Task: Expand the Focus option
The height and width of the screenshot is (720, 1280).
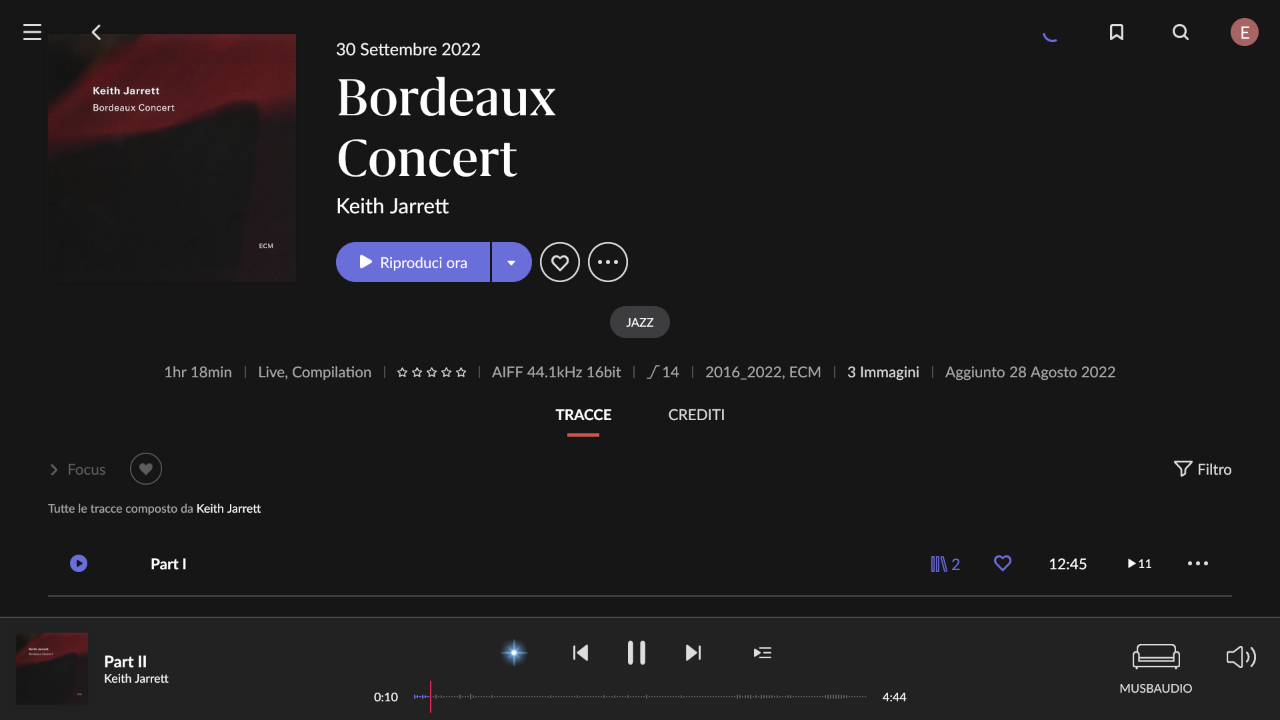Action: point(77,469)
